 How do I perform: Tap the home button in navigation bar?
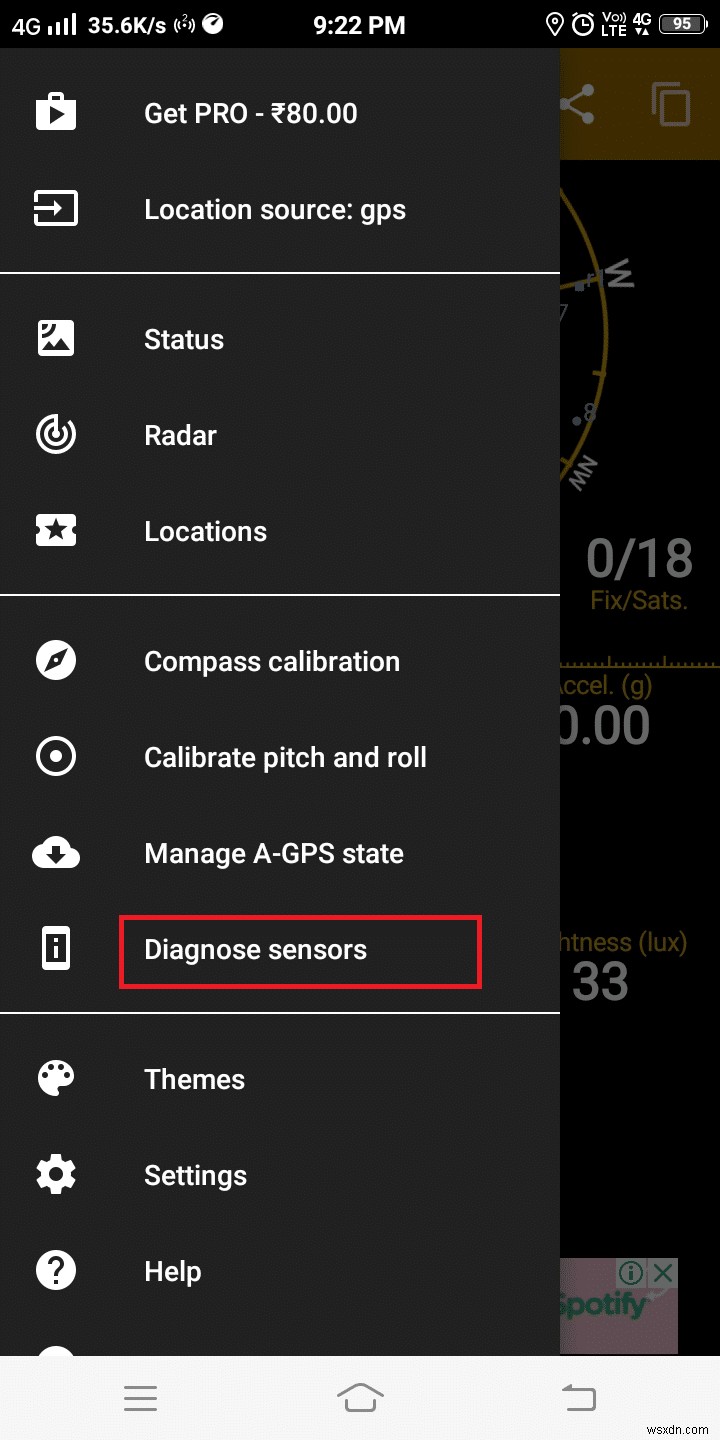click(x=360, y=1397)
